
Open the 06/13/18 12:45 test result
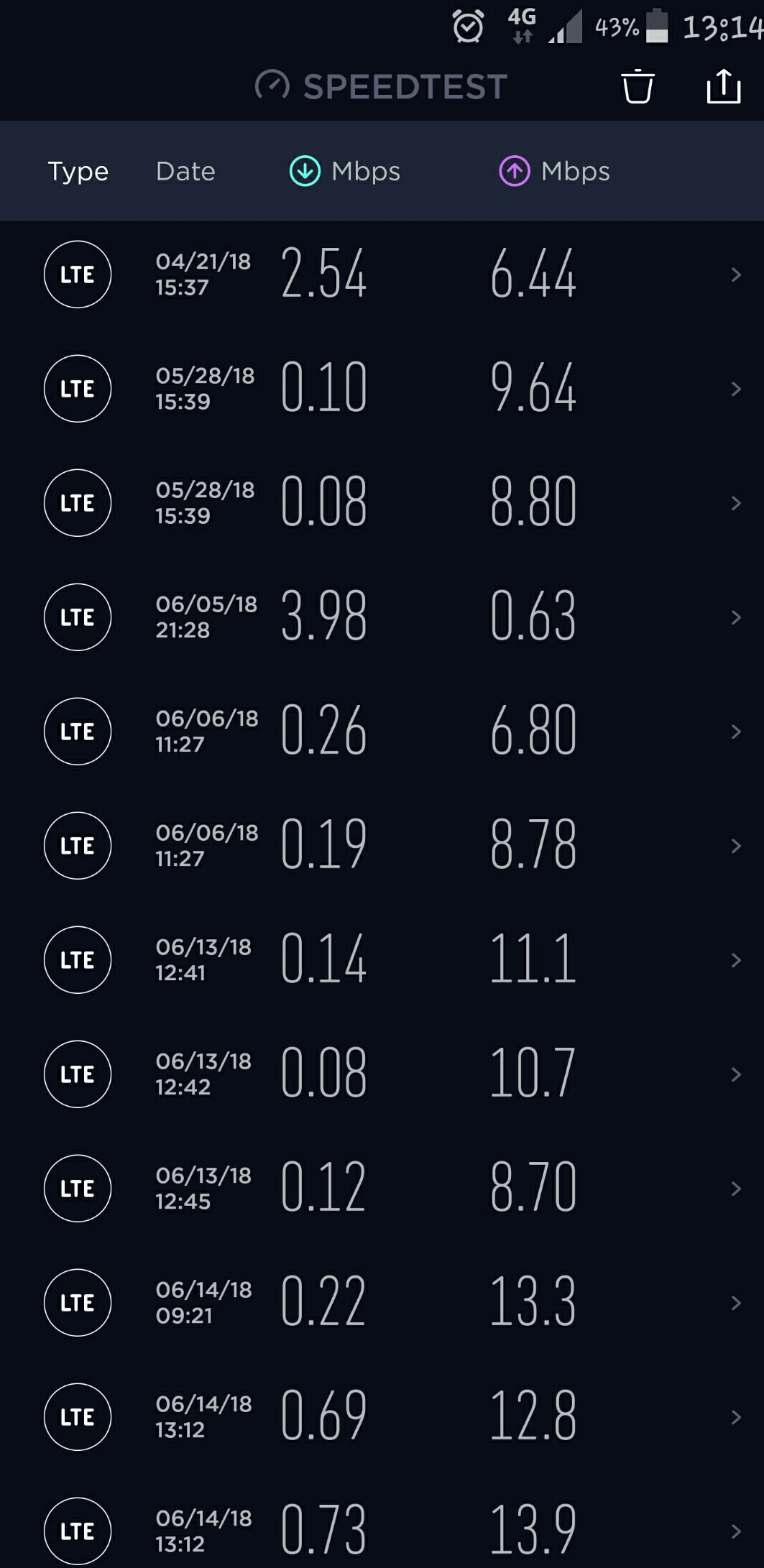coord(382,1189)
